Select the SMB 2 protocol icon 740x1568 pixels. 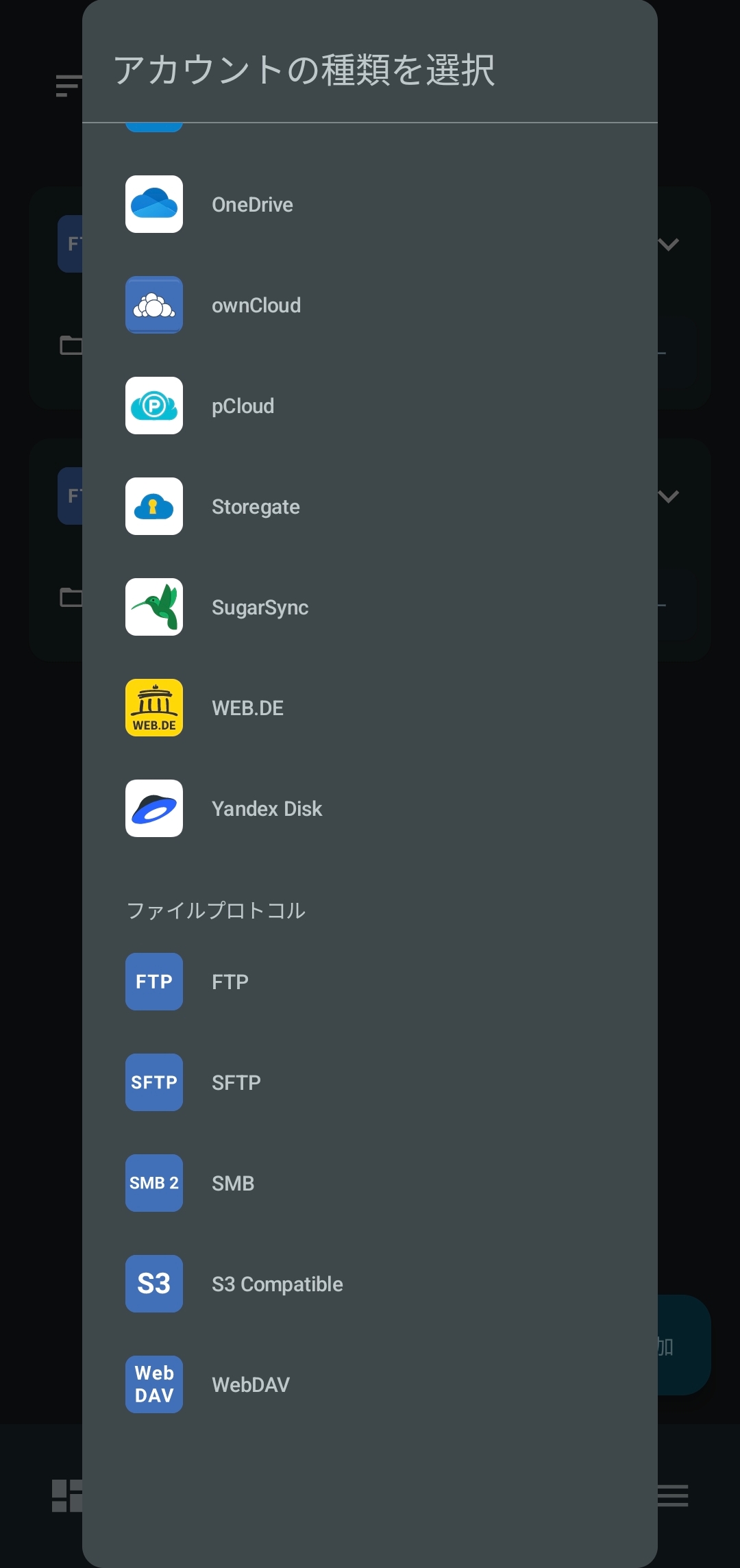tap(153, 1183)
